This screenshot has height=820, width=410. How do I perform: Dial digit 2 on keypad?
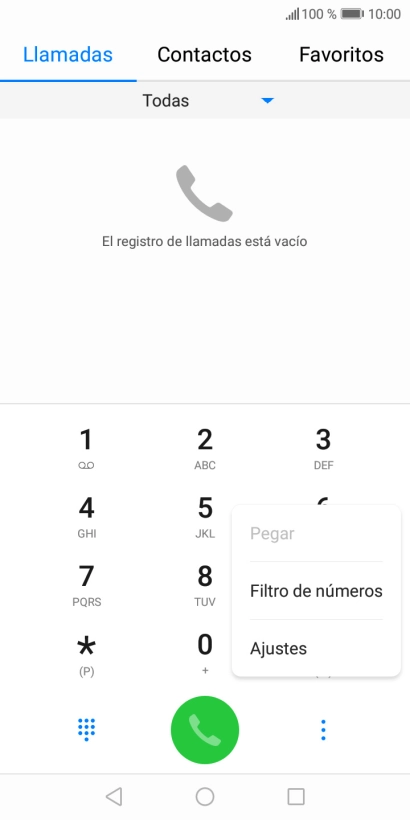click(x=205, y=448)
